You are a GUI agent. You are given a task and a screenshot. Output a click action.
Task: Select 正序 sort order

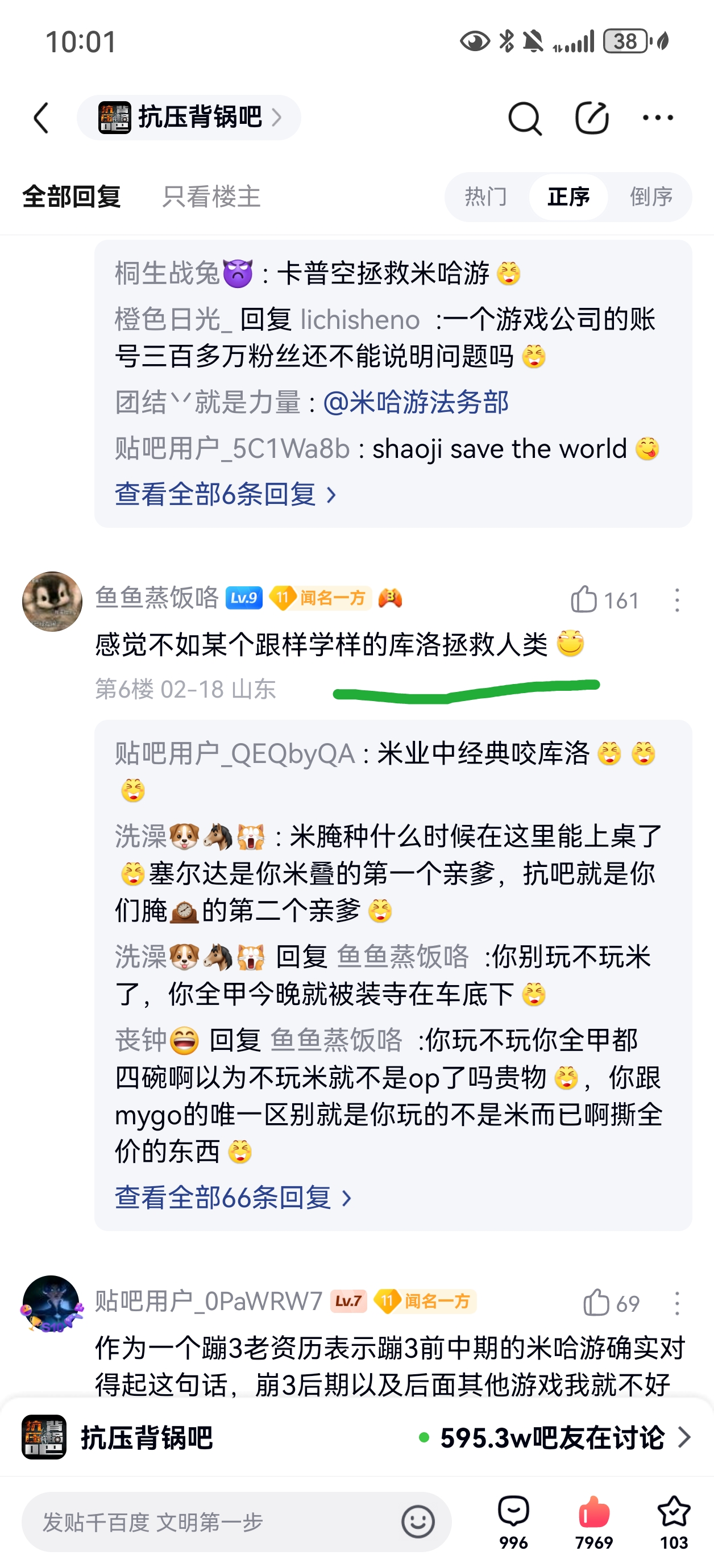coord(568,197)
